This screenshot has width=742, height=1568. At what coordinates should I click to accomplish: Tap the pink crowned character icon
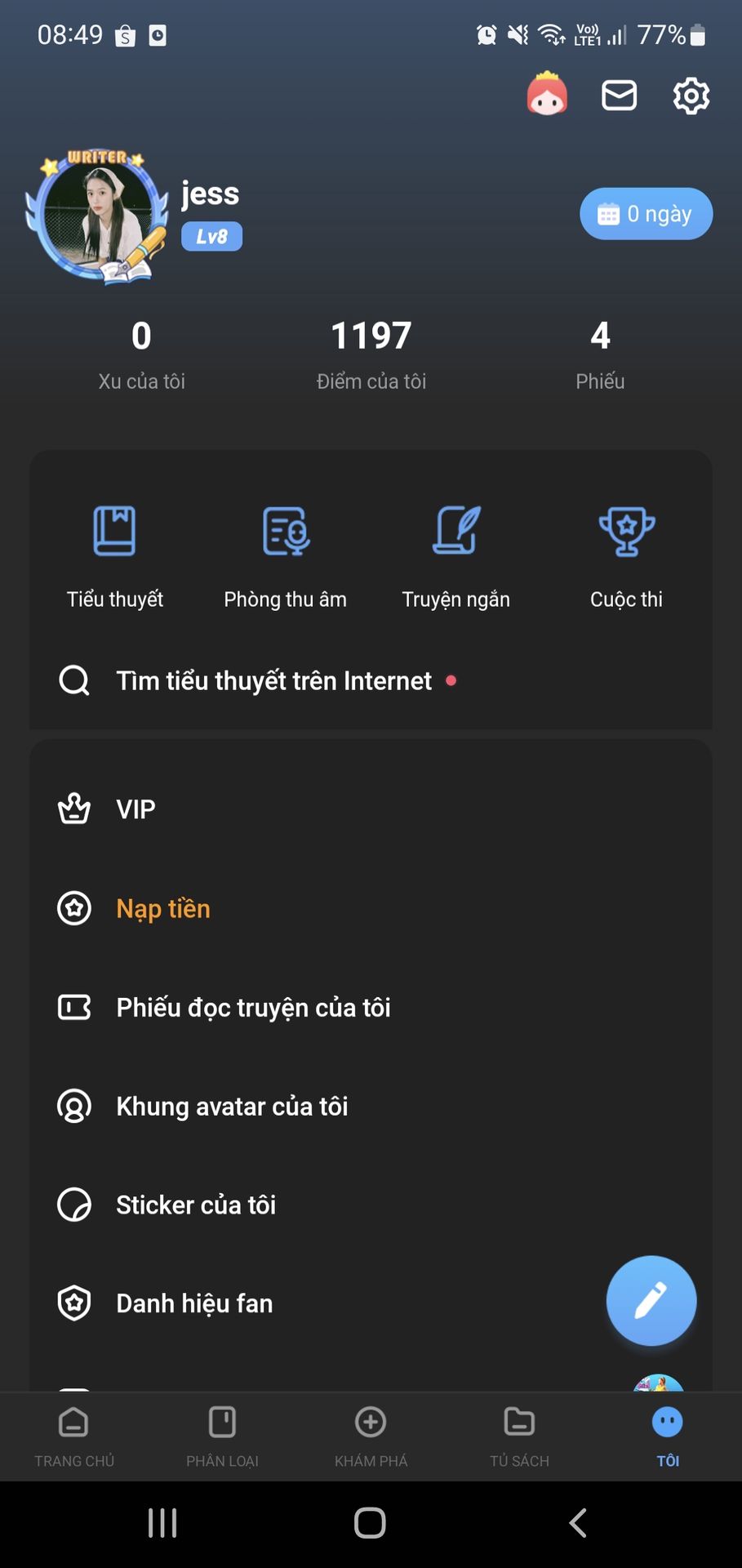tap(547, 94)
